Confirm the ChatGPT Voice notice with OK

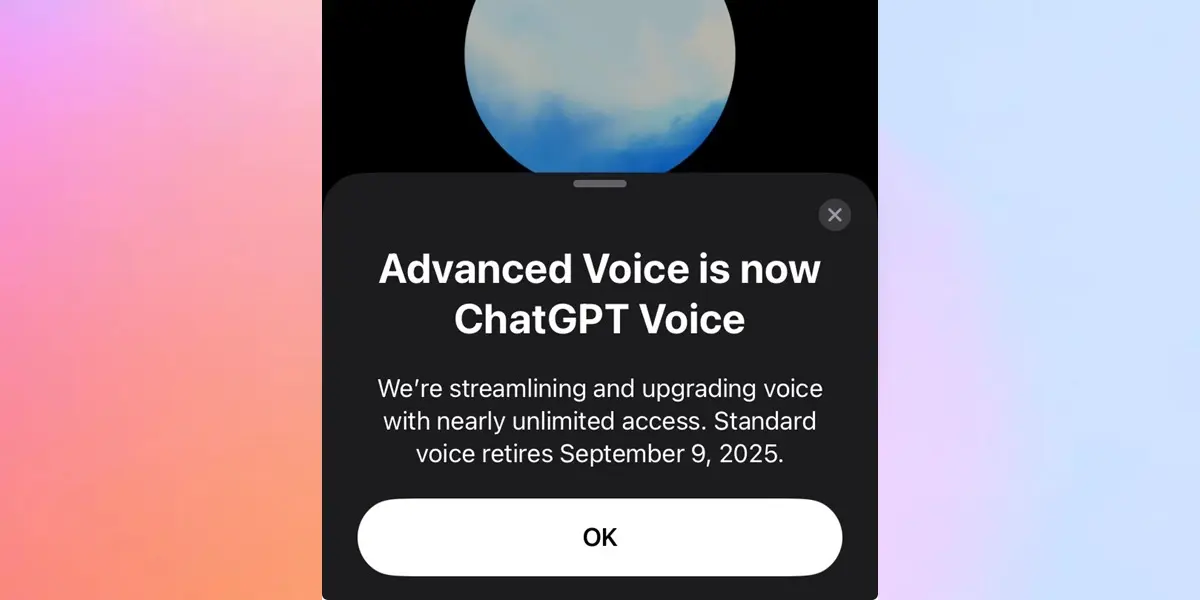(x=599, y=537)
